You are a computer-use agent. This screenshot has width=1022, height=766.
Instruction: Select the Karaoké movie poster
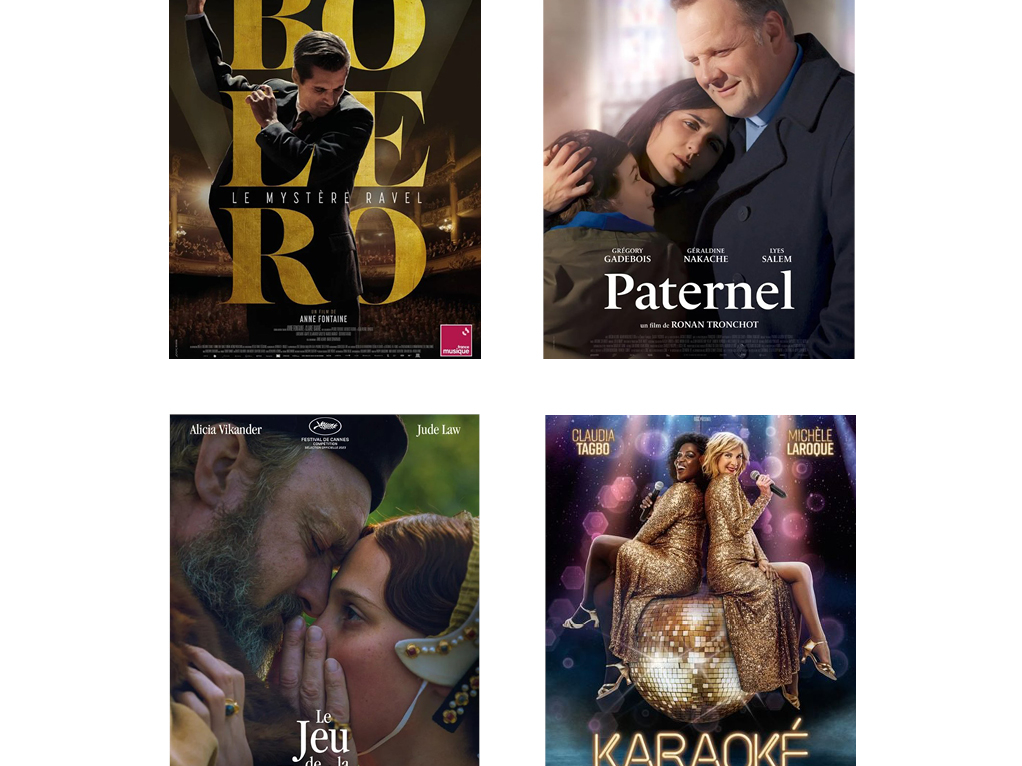coord(700,590)
